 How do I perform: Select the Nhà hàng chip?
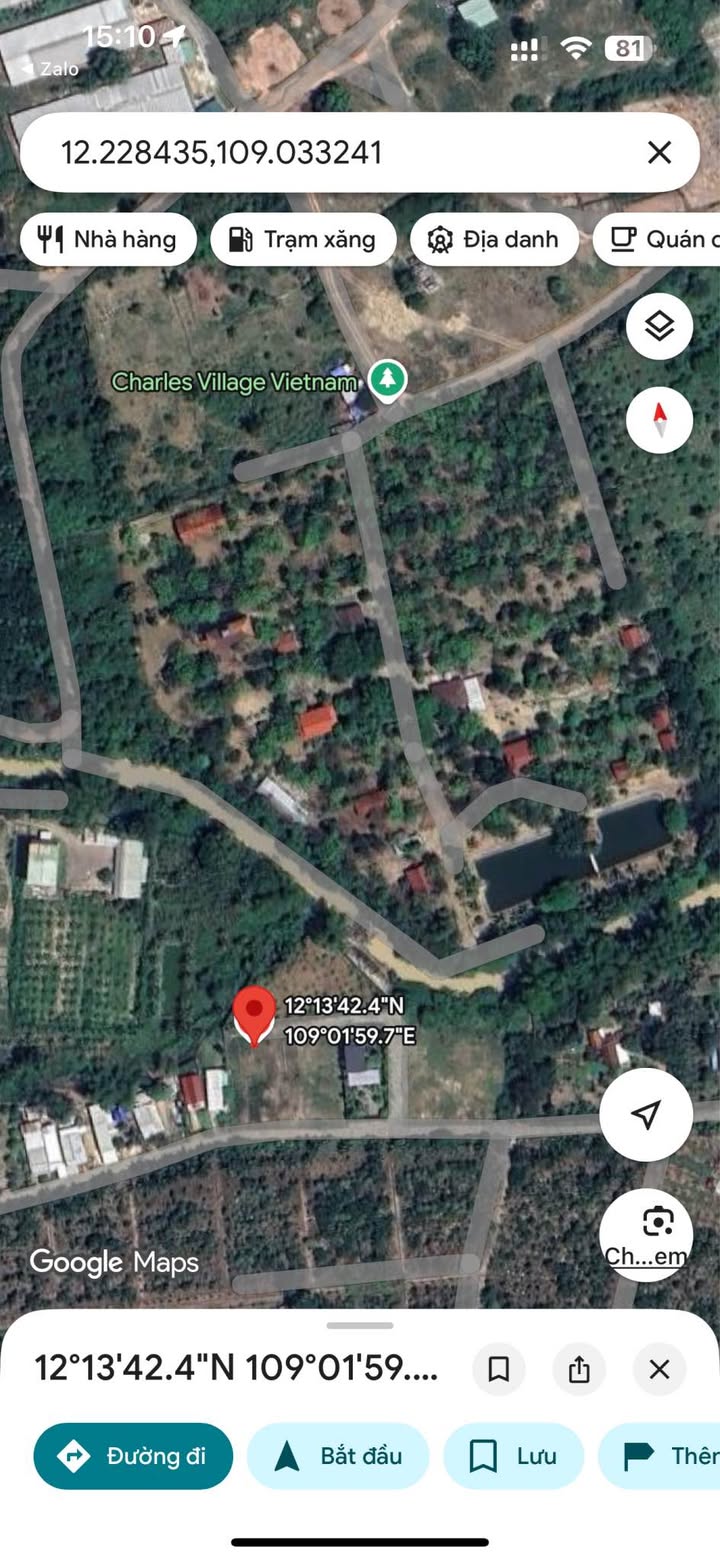(108, 239)
